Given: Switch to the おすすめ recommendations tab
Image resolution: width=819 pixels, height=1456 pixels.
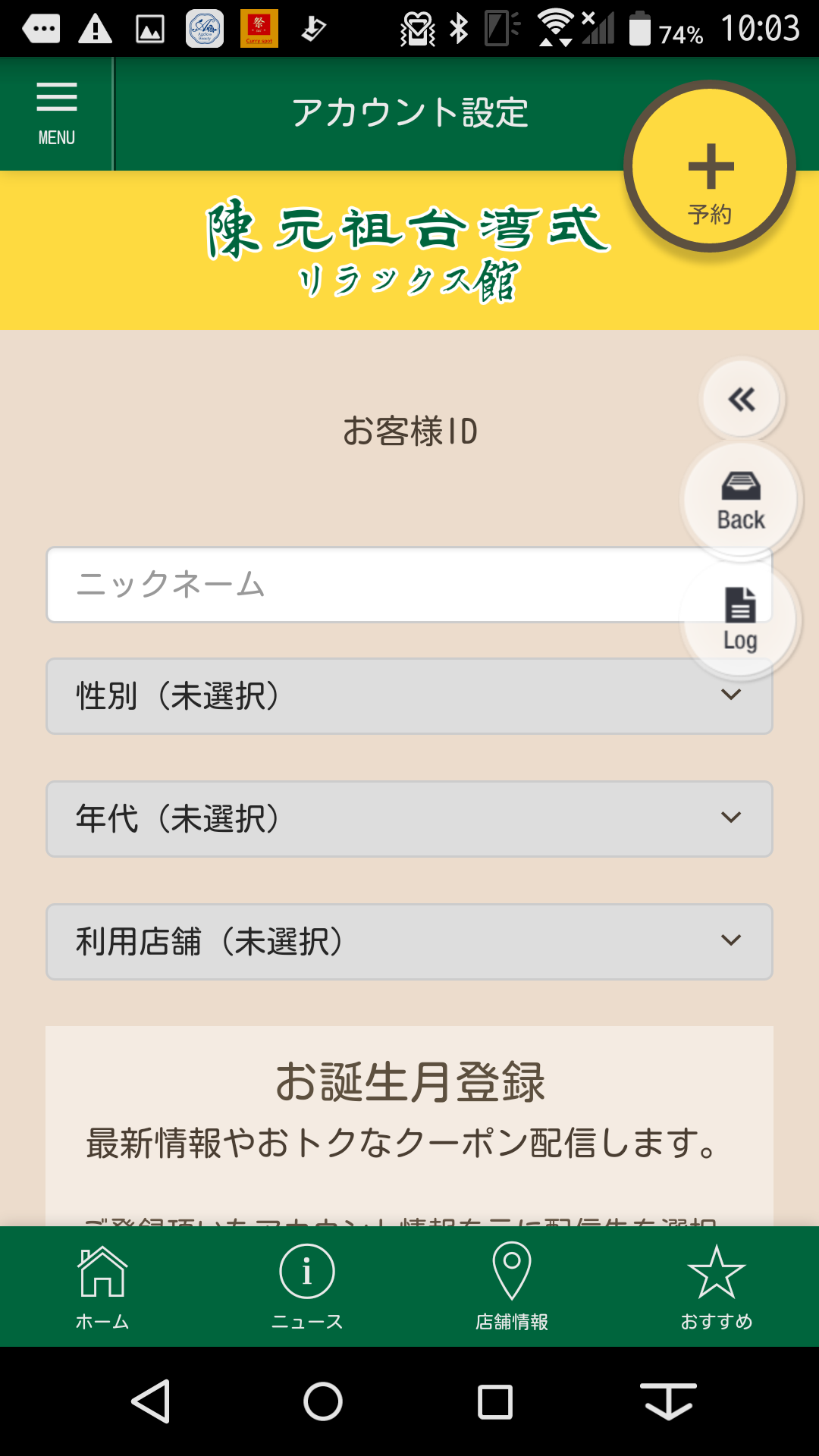Looking at the screenshot, I should click(716, 1287).
